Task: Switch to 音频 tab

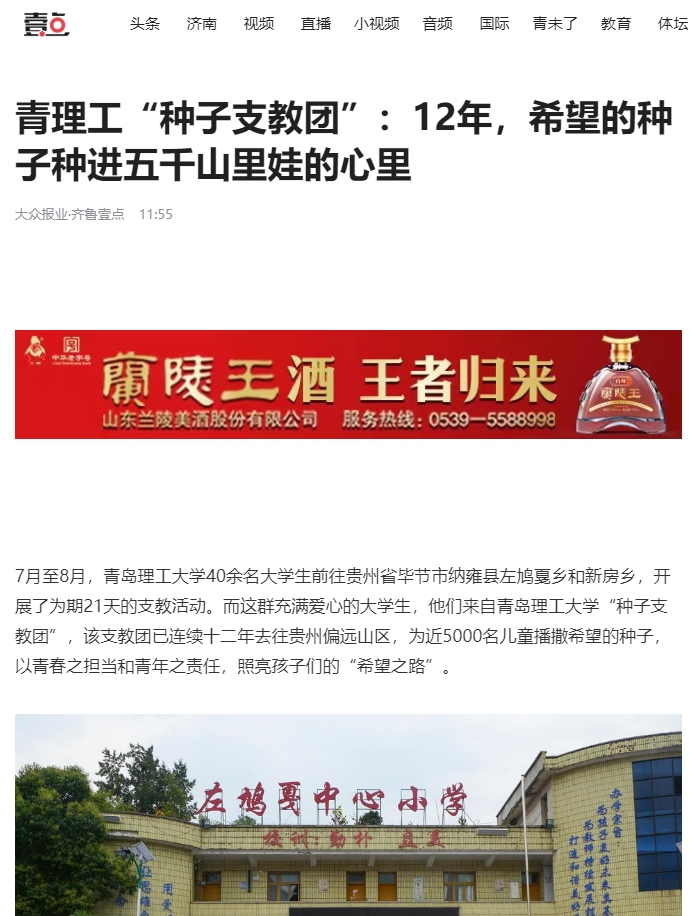Action: (x=437, y=24)
